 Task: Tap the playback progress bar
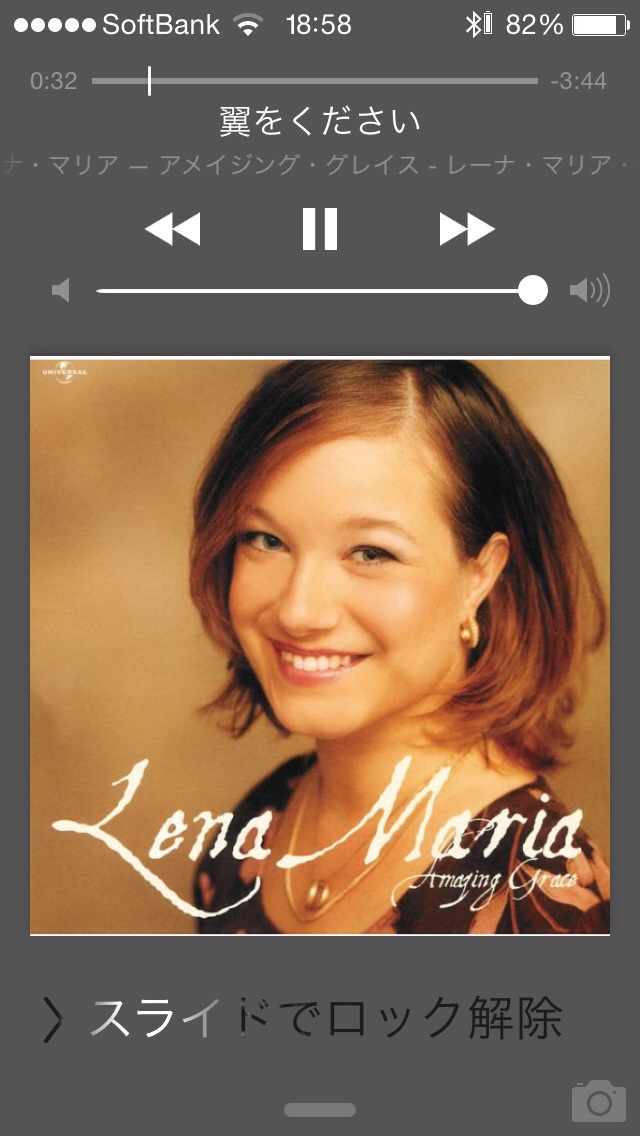pyautogui.click(x=315, y=81)
